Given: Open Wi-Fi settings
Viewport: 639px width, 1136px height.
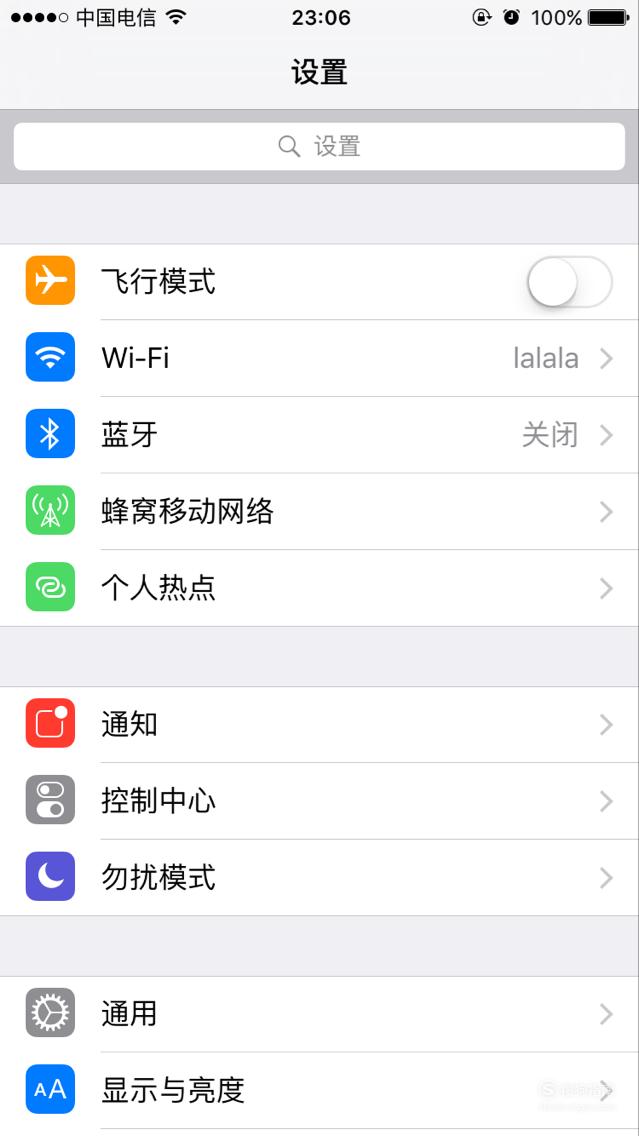Looking at the screenshot, I should click(x=320, y=358).
